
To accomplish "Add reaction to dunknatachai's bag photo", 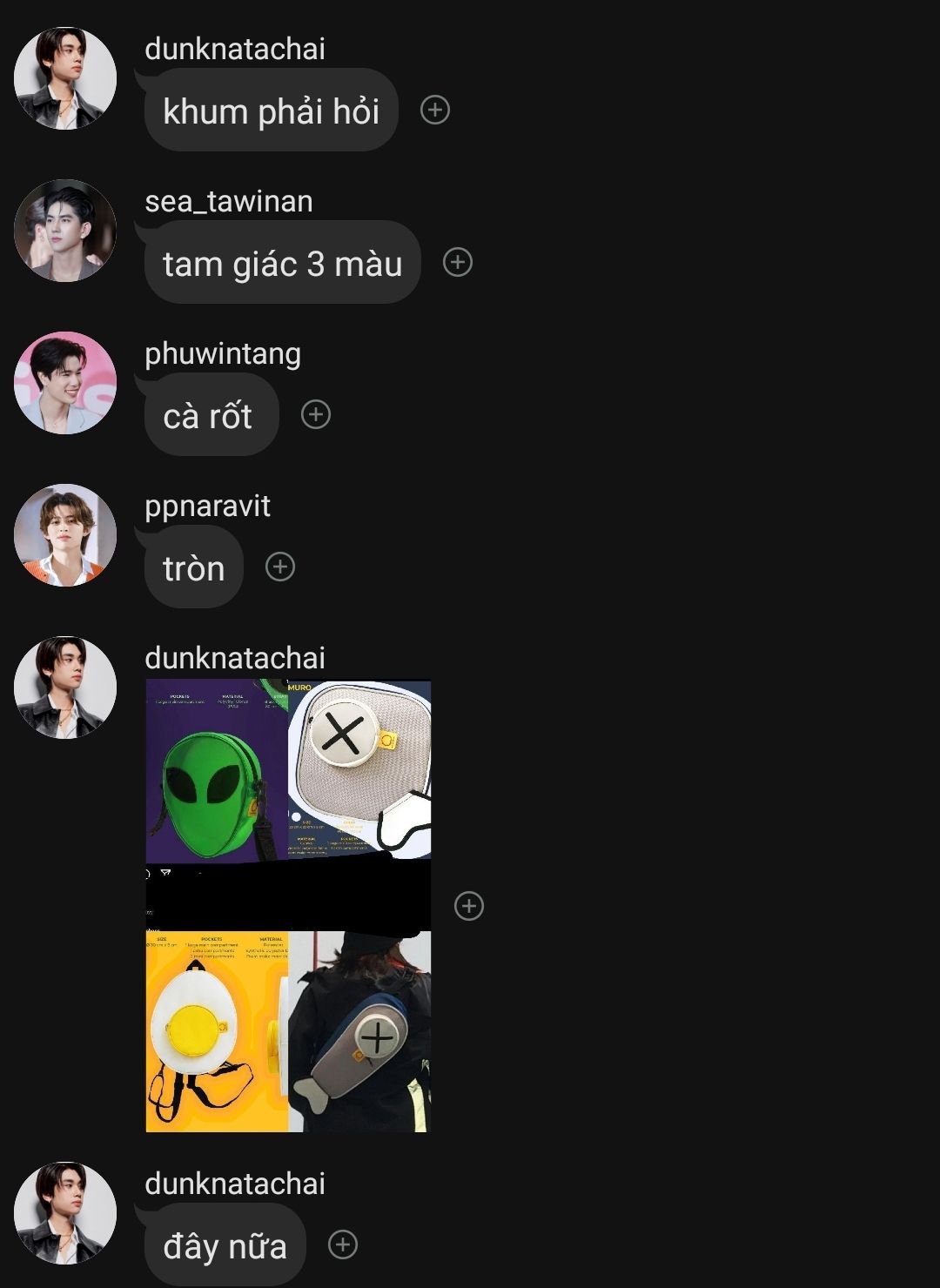I will coord(469,906).
